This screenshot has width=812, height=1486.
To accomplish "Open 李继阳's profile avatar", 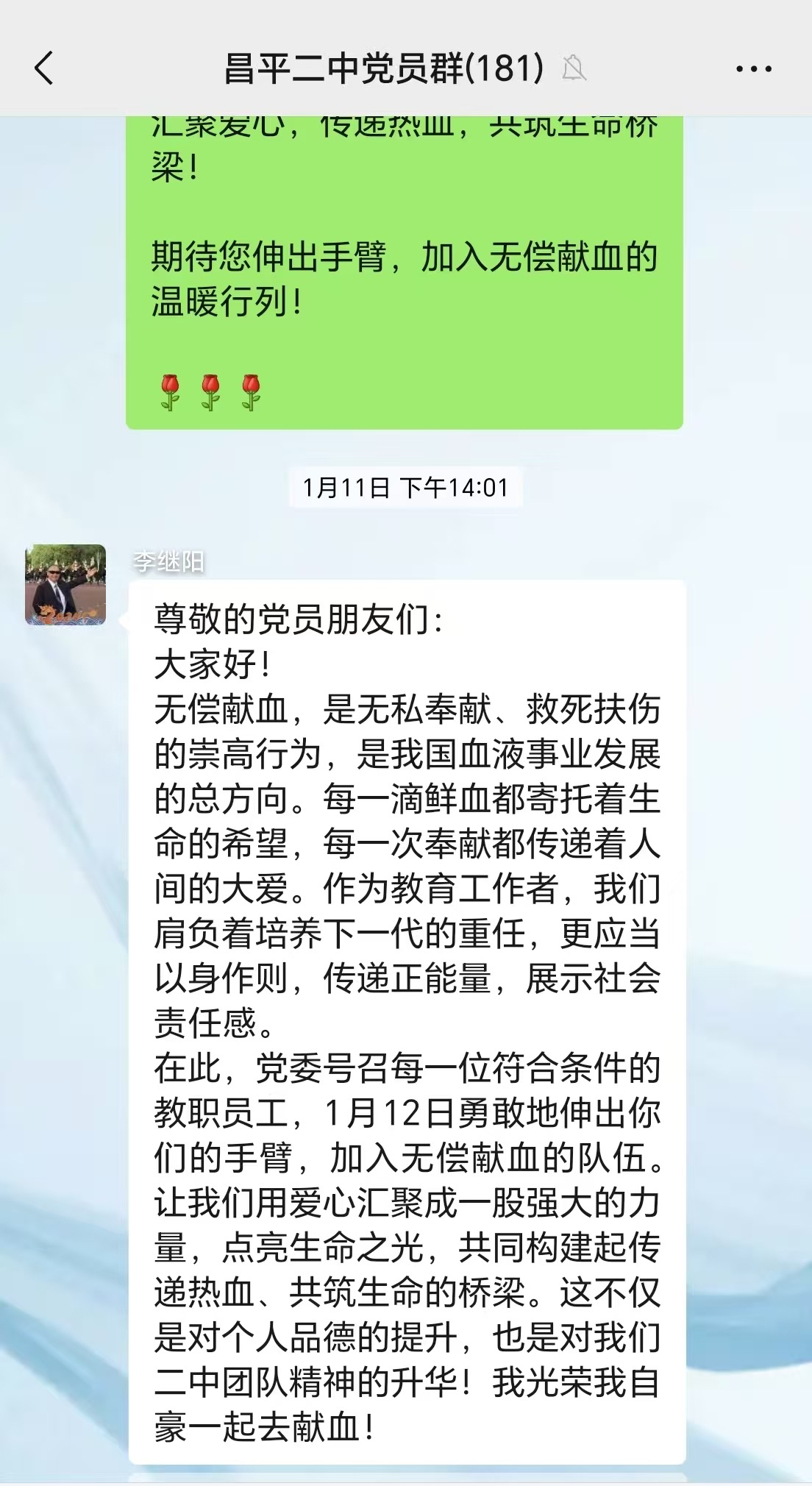I will coord(65,585).
